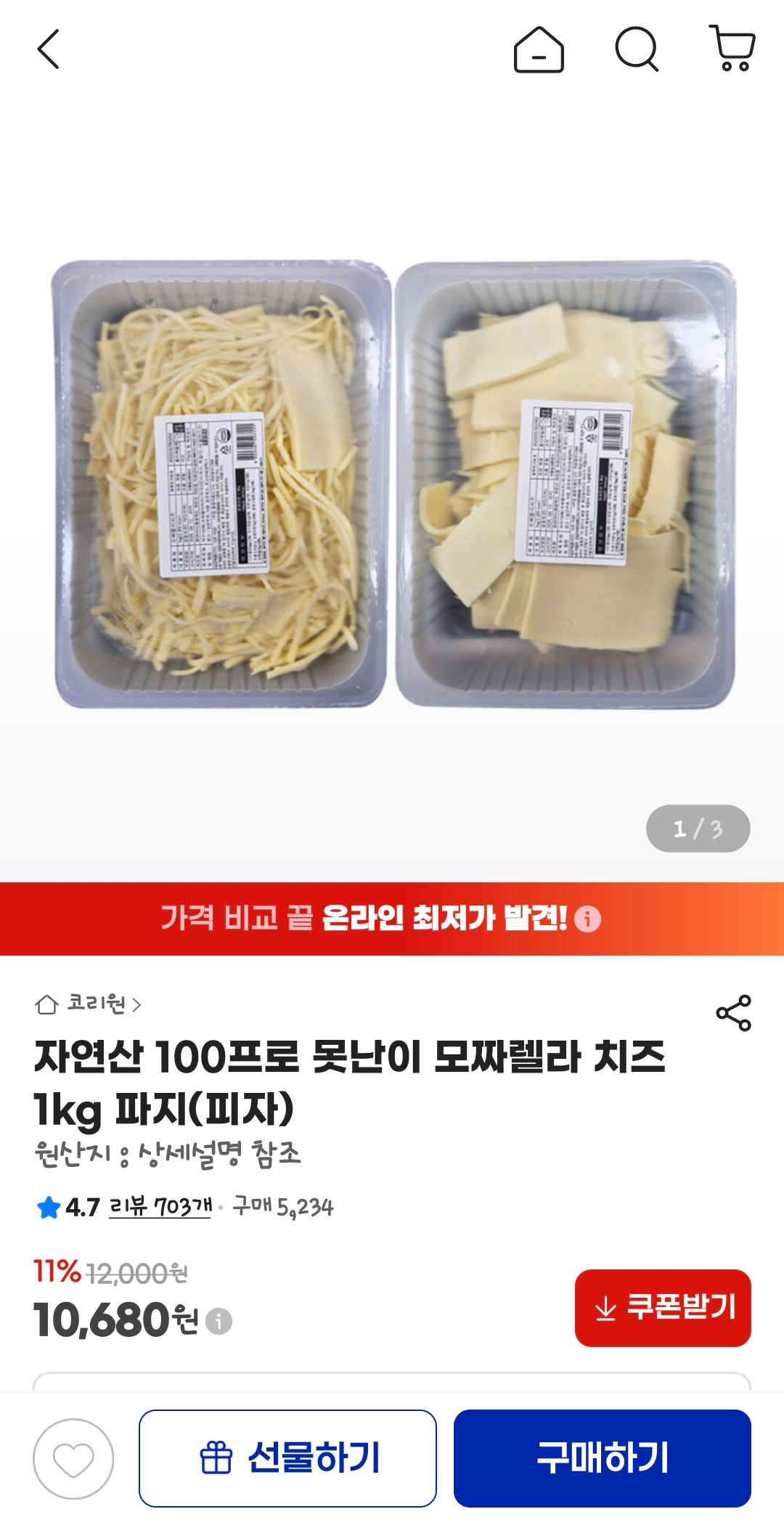Open the 리뷰 703개 reviews link

tap(160, 1207)
